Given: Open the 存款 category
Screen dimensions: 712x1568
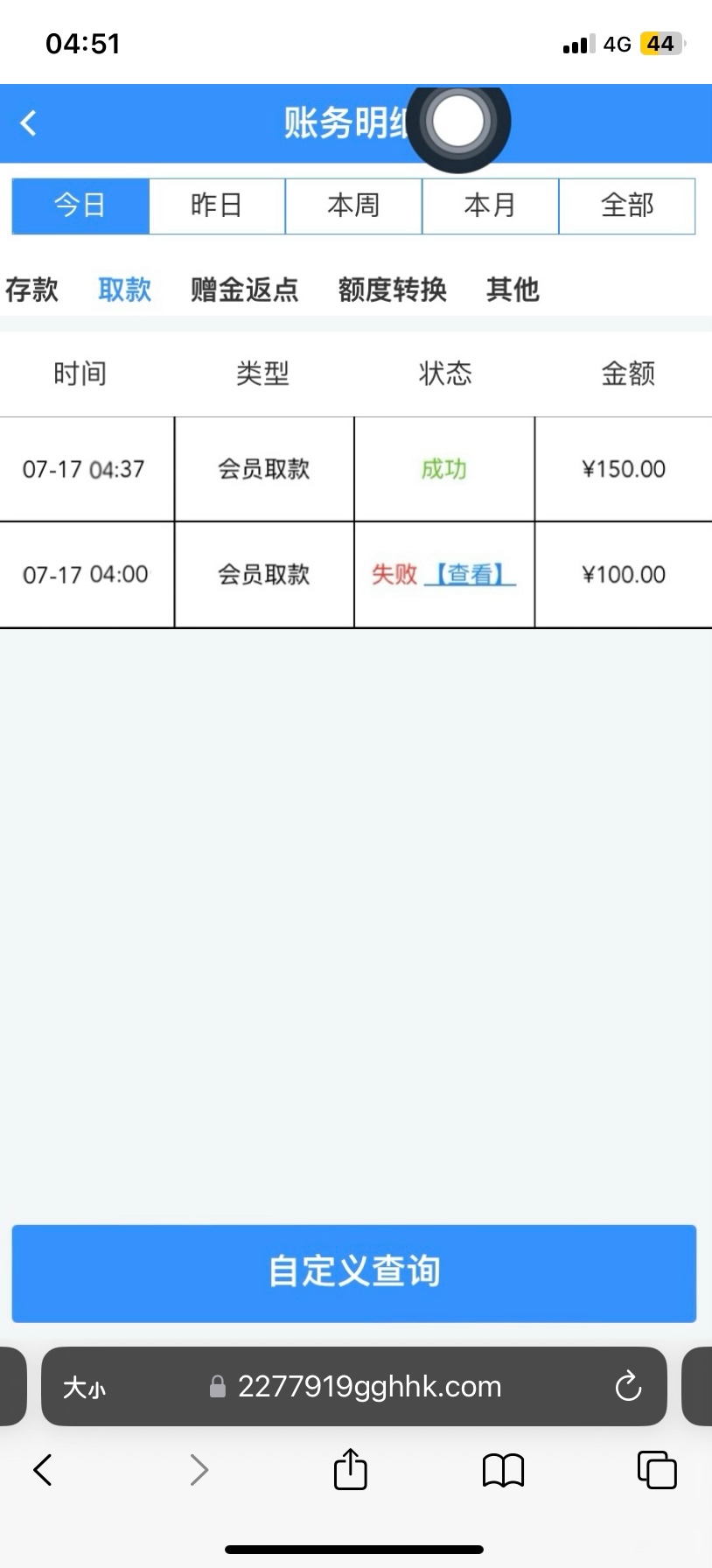Looking at the screenshot, I should (x=32, y=290).
